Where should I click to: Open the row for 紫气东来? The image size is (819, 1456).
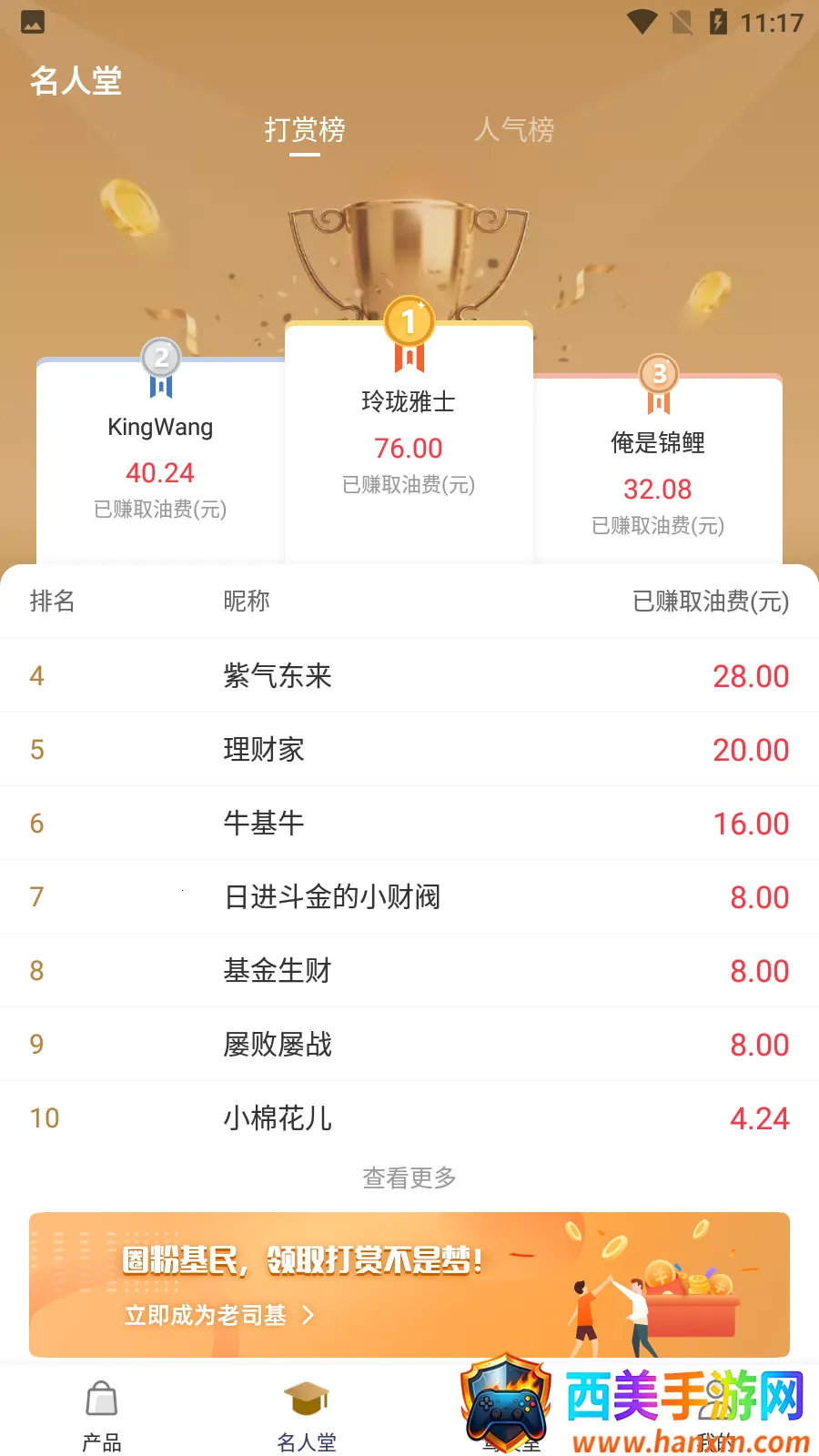pyautogui.click(x=409, y=675)
